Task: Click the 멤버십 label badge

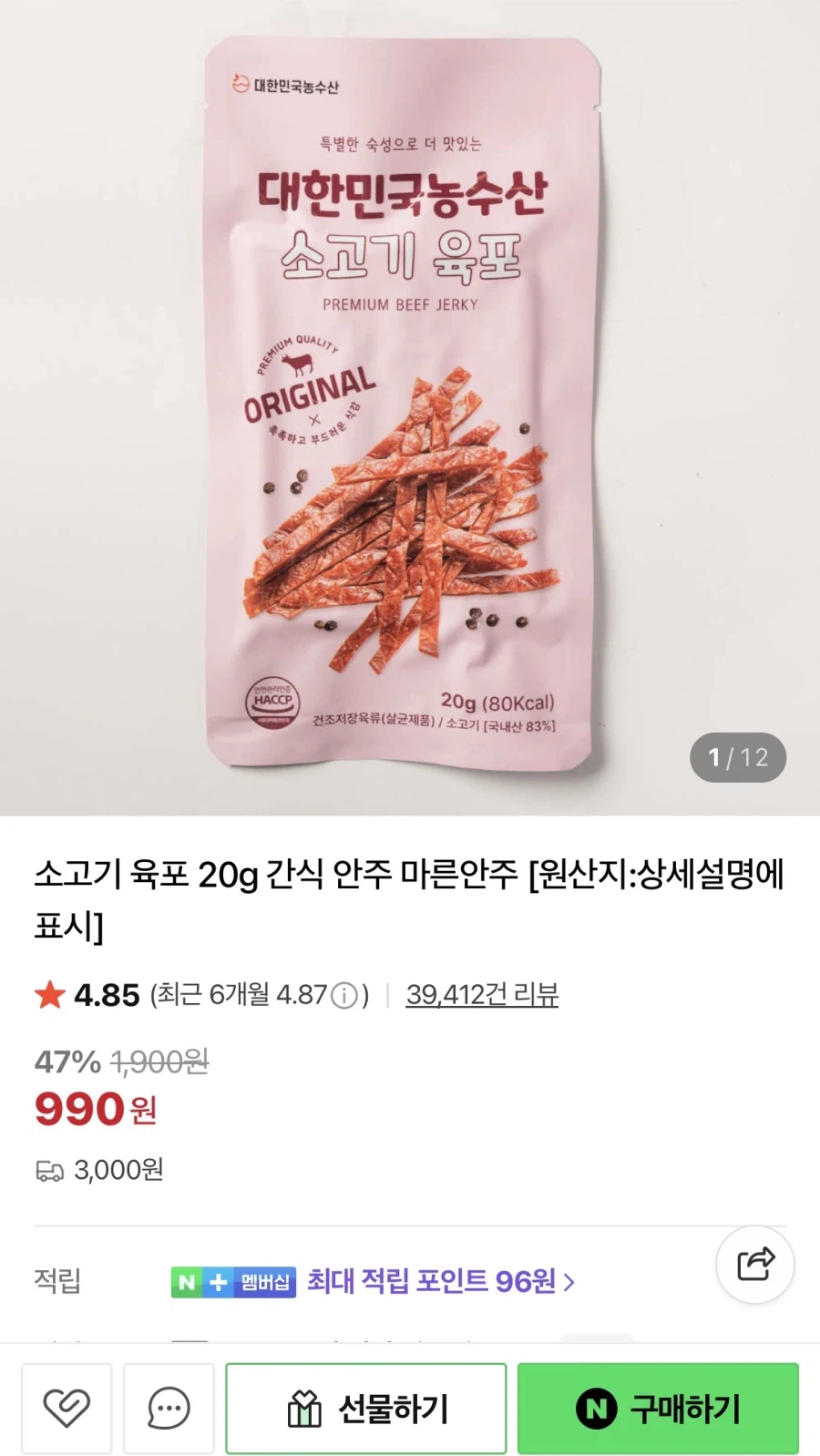Action: click(265, 1283)
